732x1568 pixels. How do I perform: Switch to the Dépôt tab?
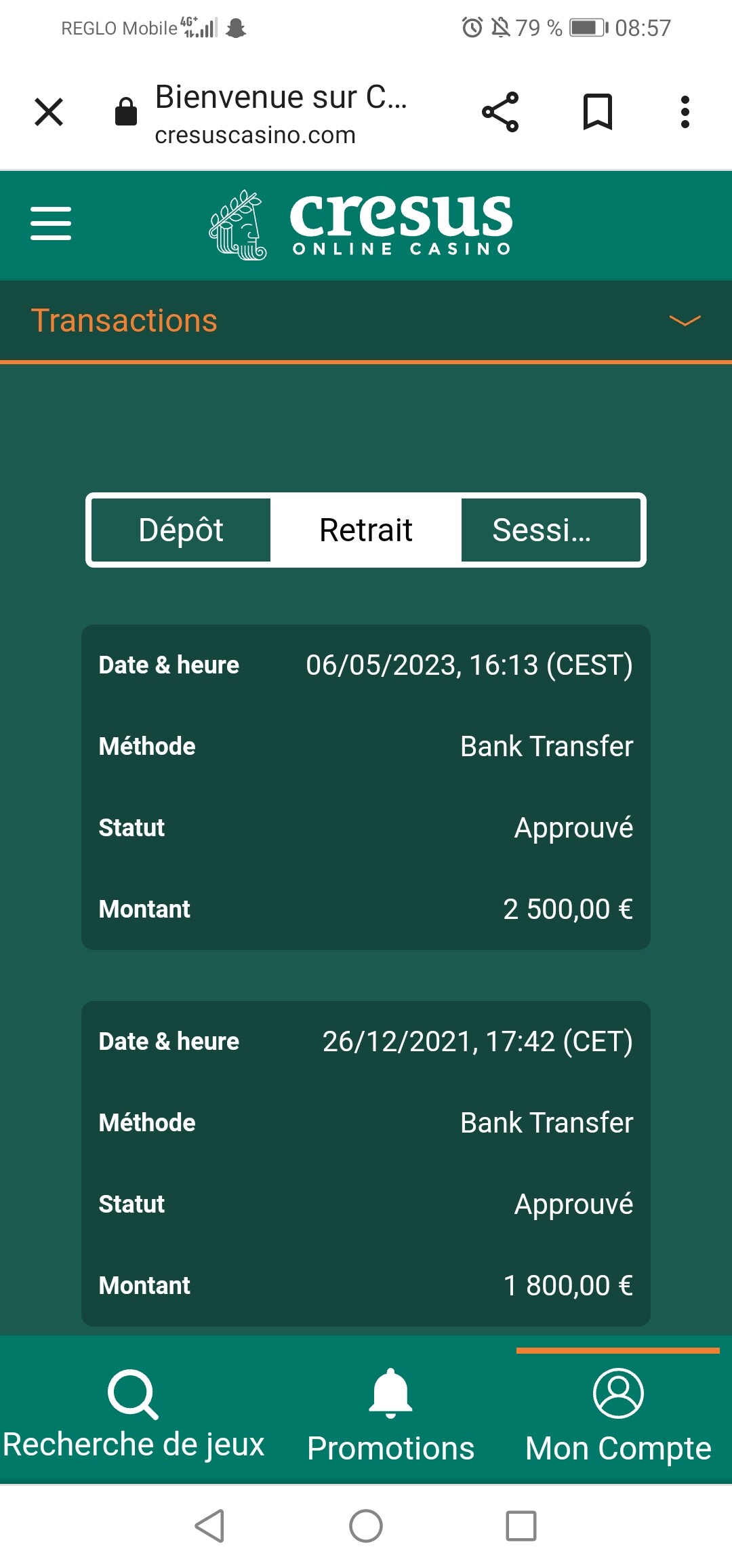point(181,530)
